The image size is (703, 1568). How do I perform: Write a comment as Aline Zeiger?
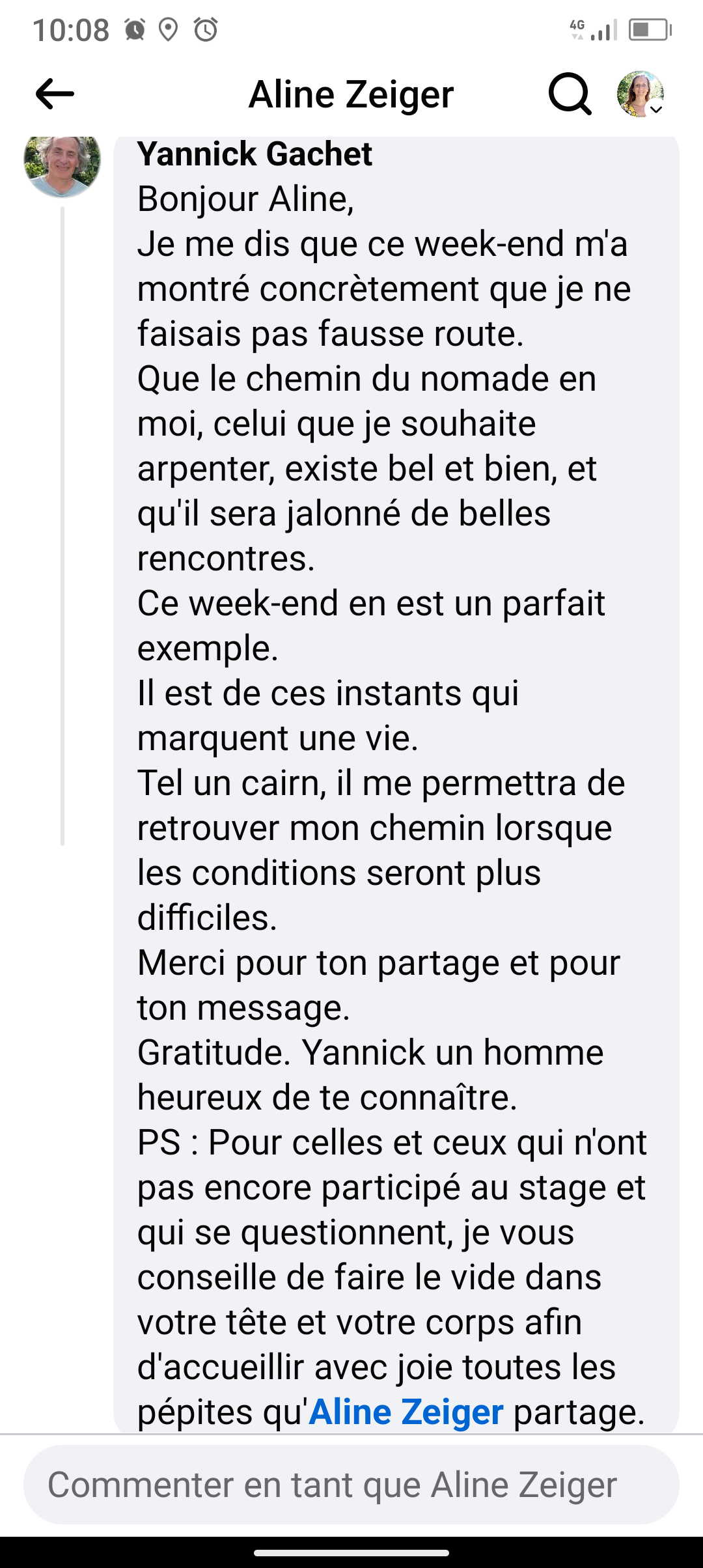point(351,1485)
